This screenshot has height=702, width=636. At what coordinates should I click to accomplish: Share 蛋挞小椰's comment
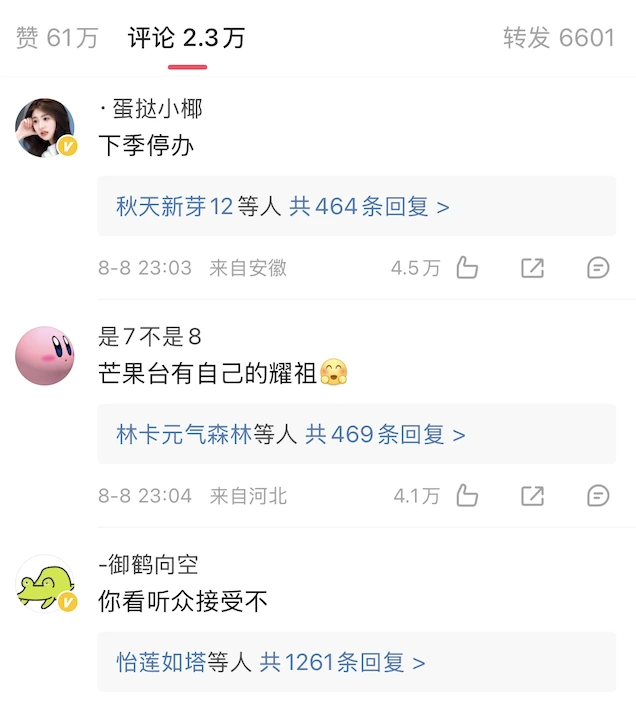click(532, 267)
